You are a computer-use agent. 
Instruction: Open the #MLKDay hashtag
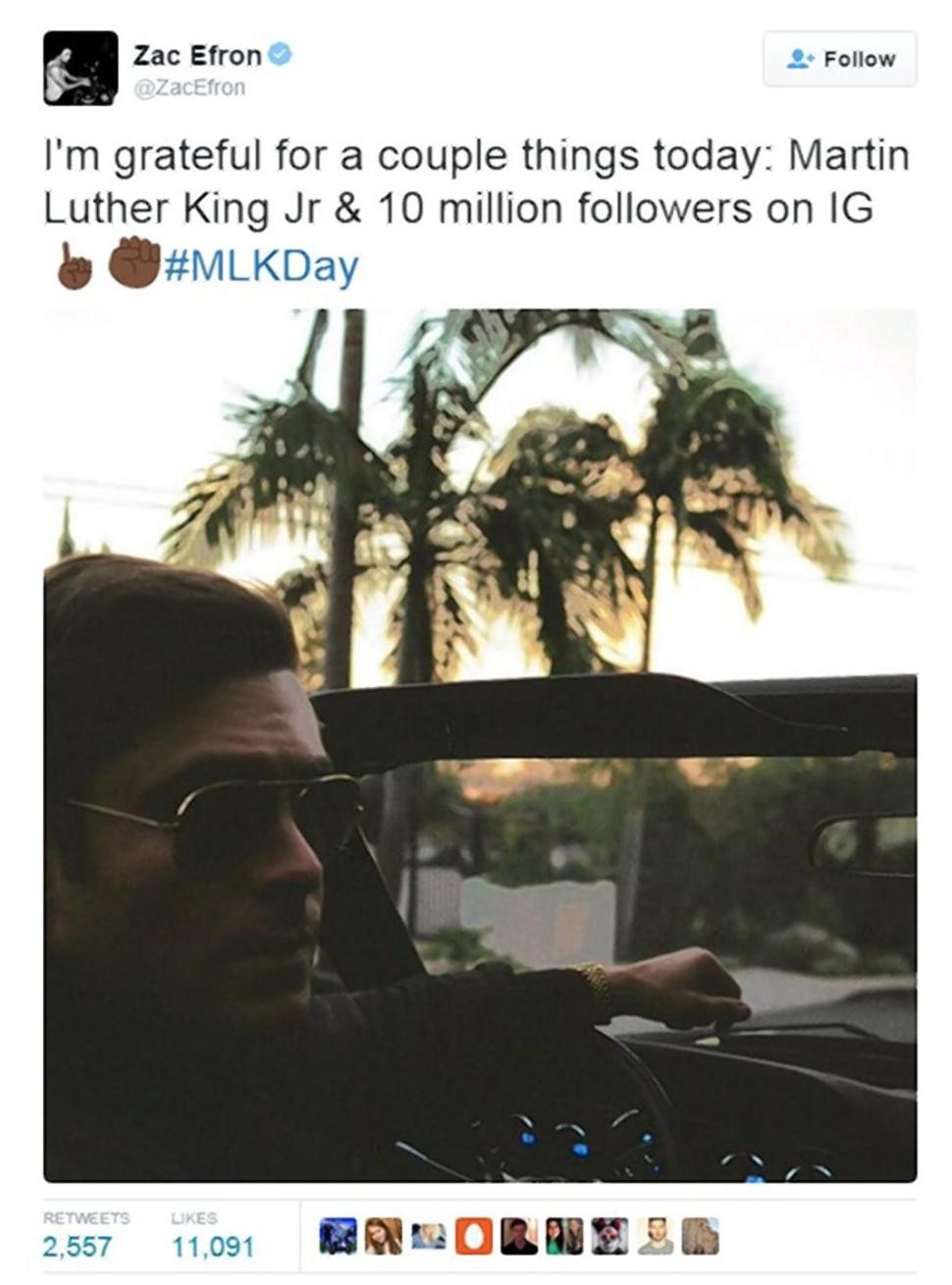262,266
